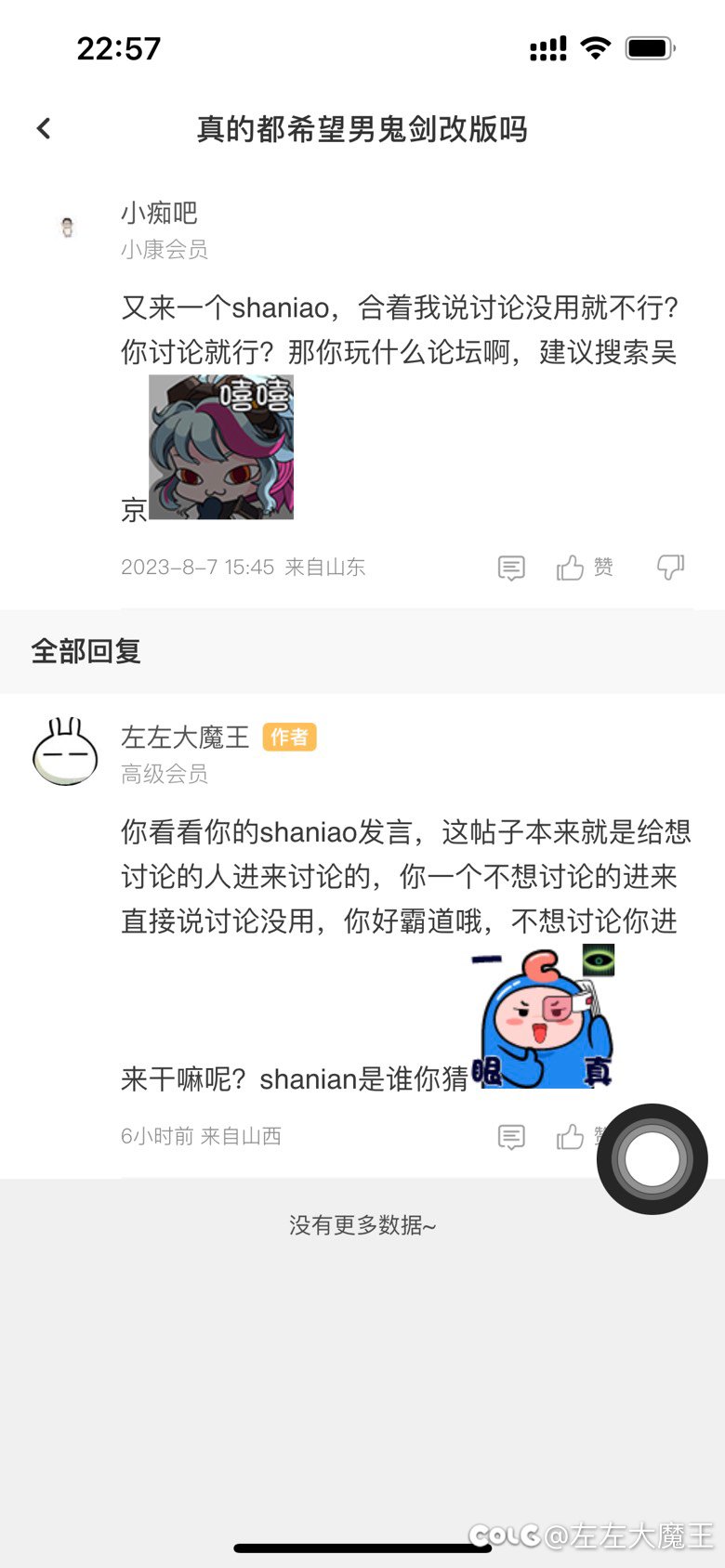The width and height of the screenshot is (725, 1568).
Task: Reply to 左左大魔王's comment
Action: click(511, 1137)
